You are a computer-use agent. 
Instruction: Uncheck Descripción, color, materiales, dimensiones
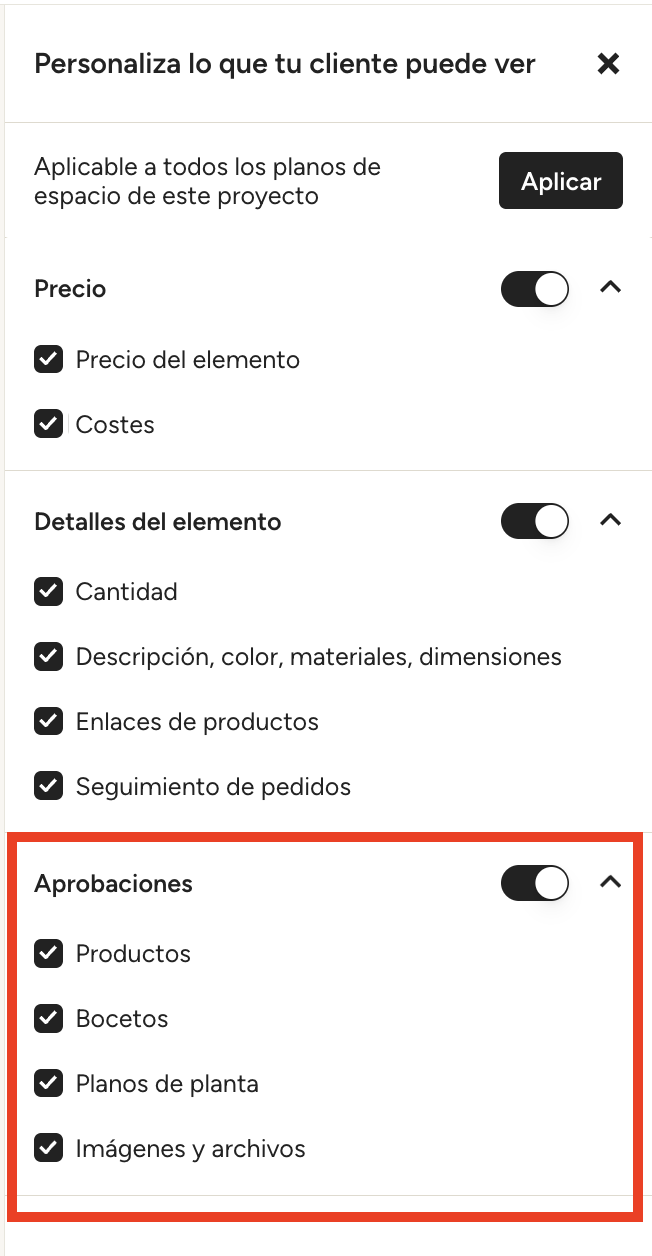click(49, 657)
